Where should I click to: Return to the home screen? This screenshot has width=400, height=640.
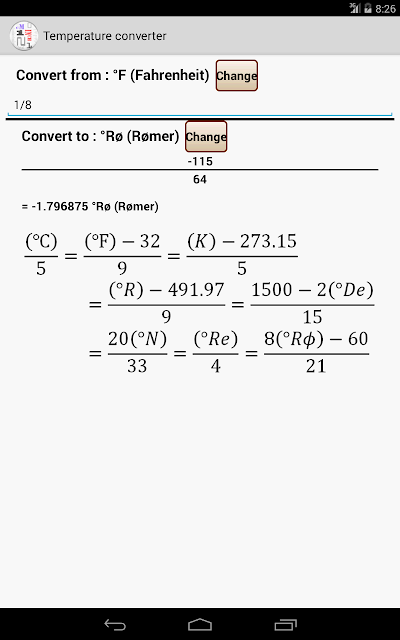click(200, 624)
